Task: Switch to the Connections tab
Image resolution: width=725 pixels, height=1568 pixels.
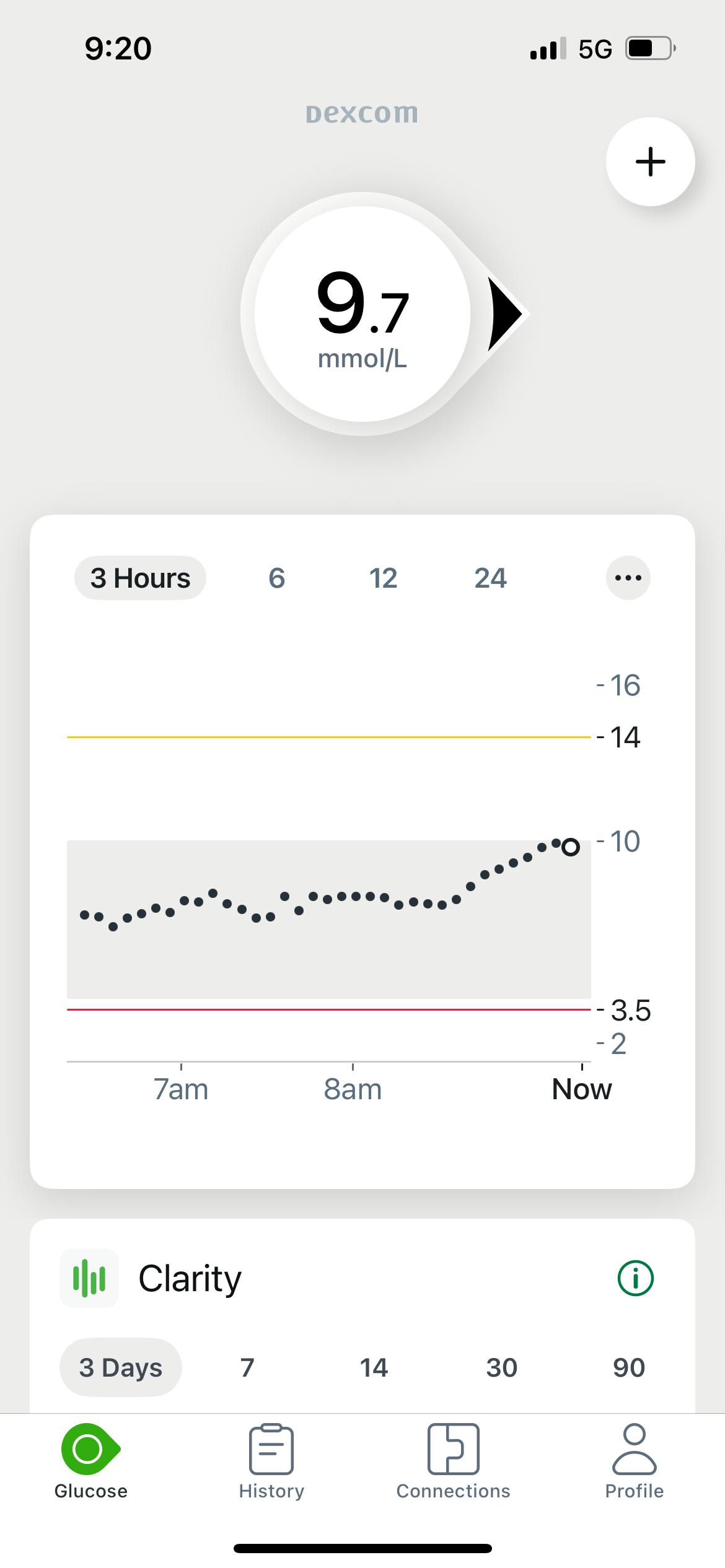Action: (x=453, y=1463)
